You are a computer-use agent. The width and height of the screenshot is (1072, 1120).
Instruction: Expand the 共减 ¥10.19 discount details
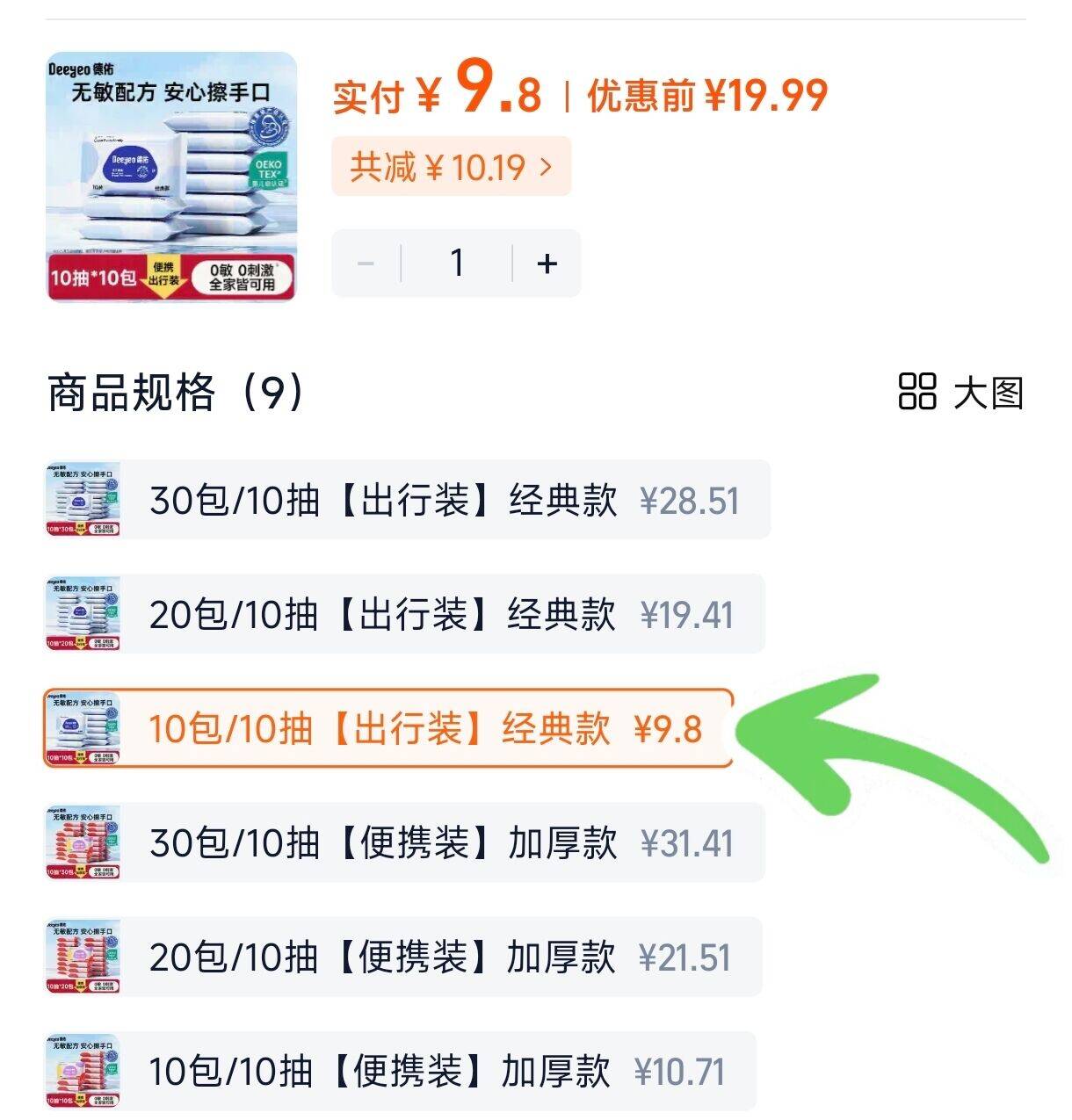click(451, 166)
